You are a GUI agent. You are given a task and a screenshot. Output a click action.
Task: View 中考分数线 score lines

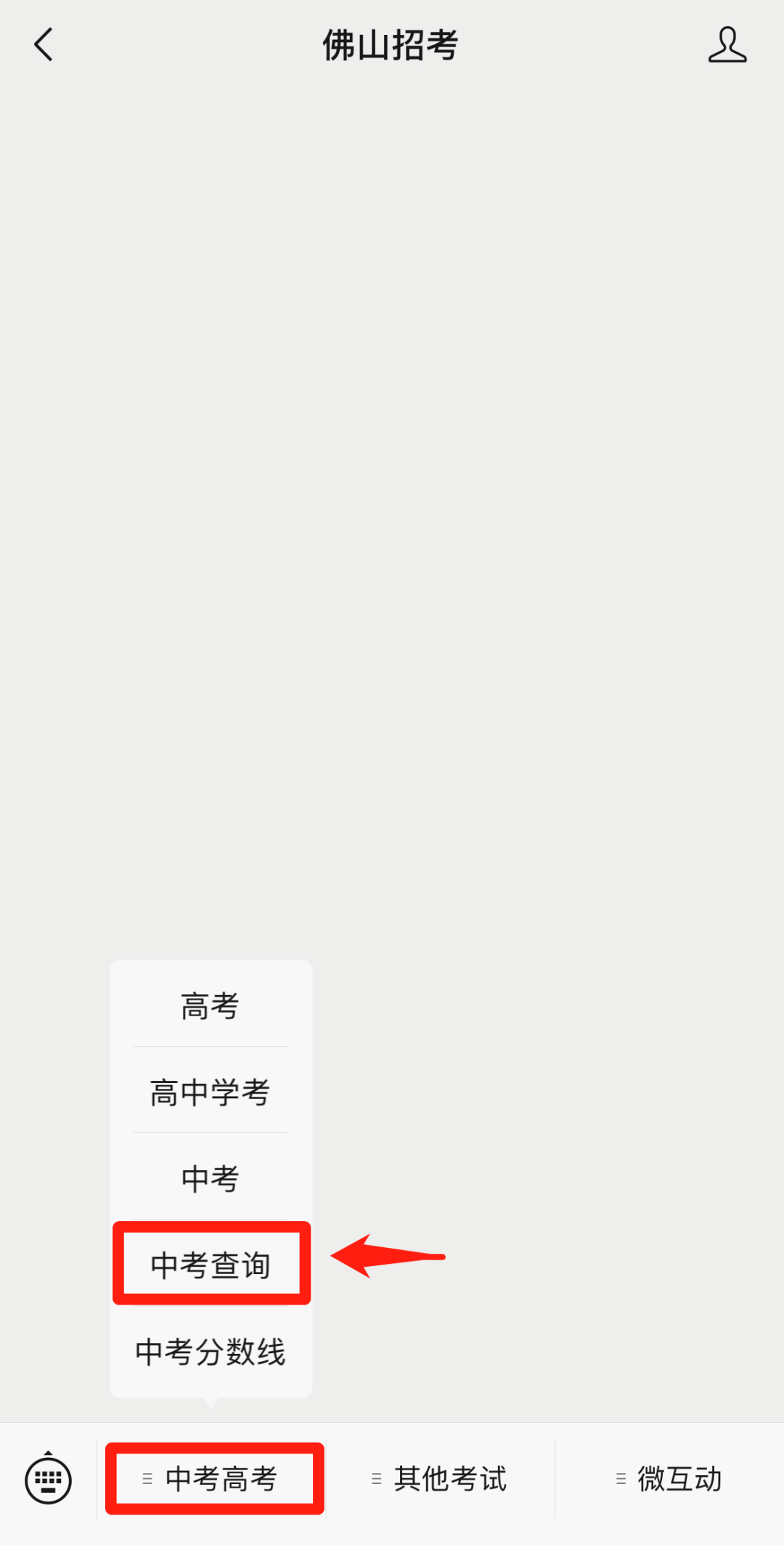coord(211,1352)
